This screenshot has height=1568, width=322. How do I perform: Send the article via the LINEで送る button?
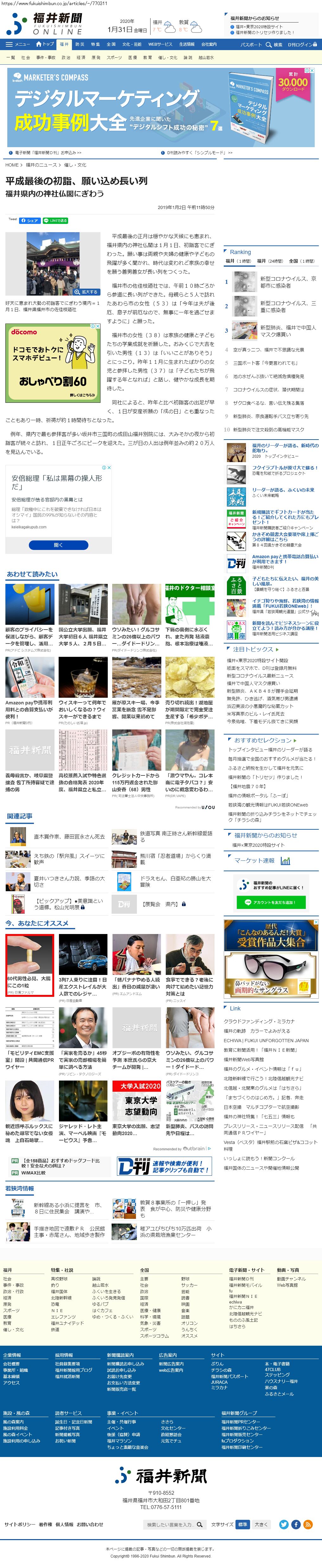pyautogui.click(x=55, y=220)
